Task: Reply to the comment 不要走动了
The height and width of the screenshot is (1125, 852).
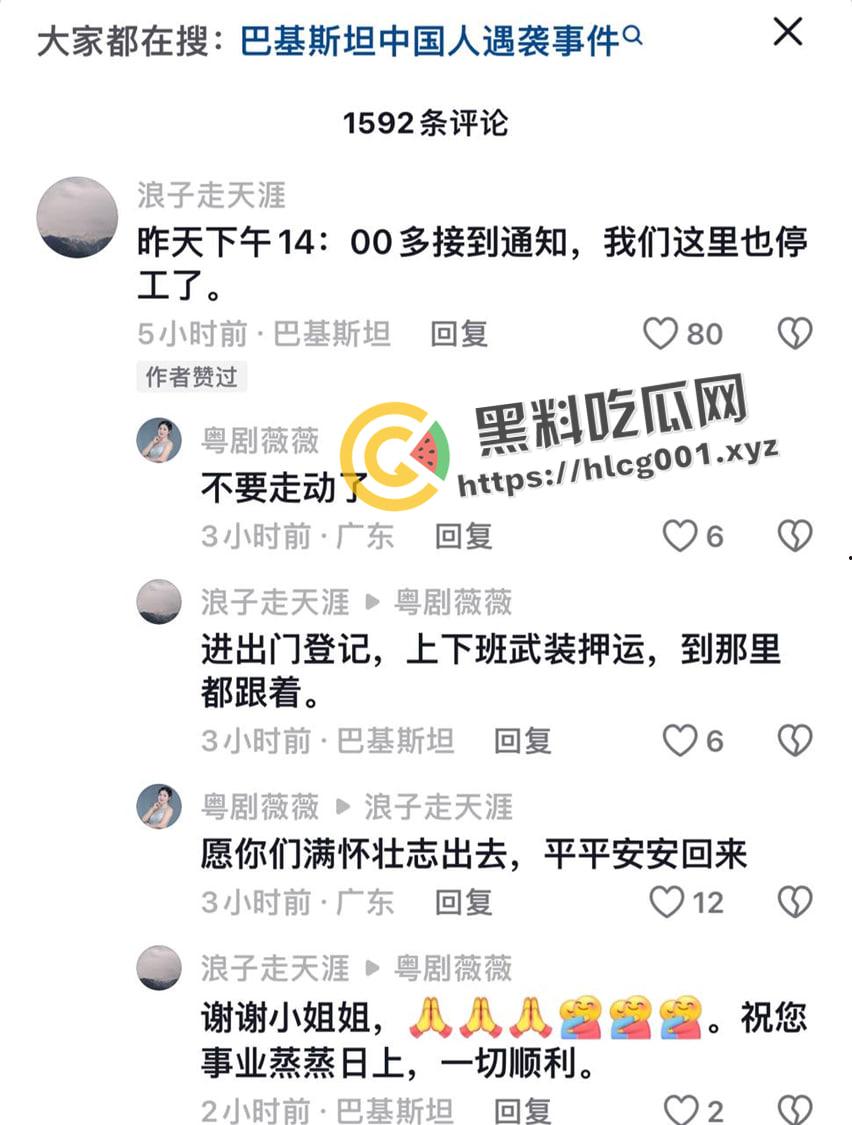Action: 463,537
